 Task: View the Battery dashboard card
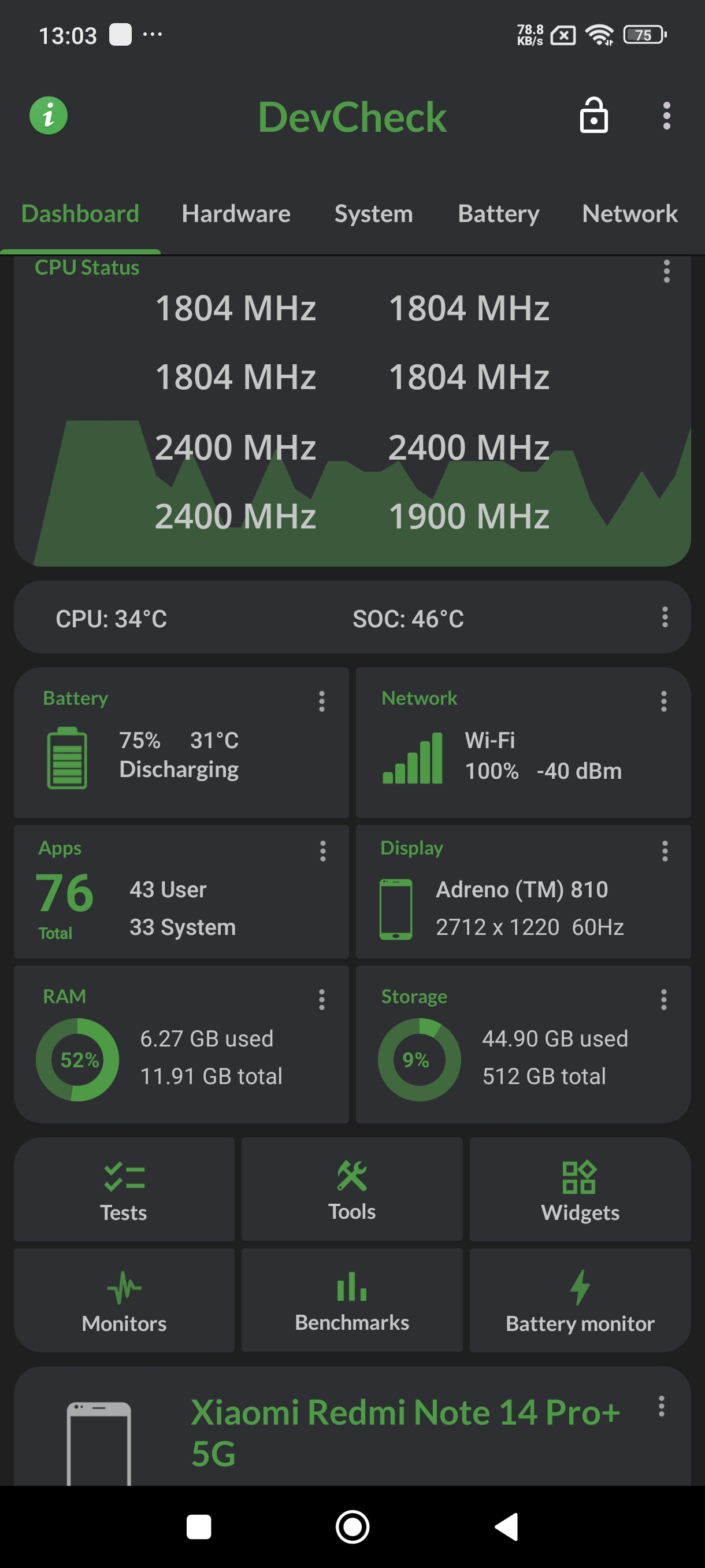181,742
